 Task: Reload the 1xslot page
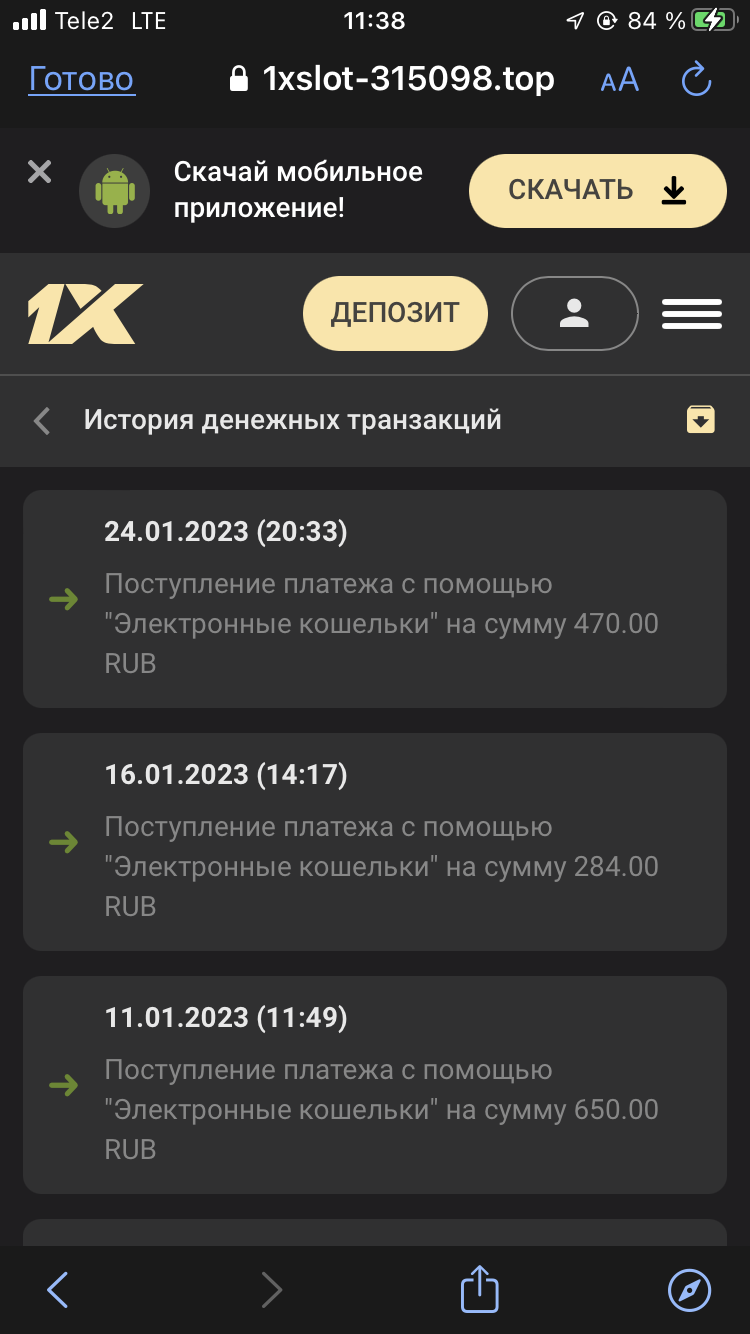coord(698,80)
